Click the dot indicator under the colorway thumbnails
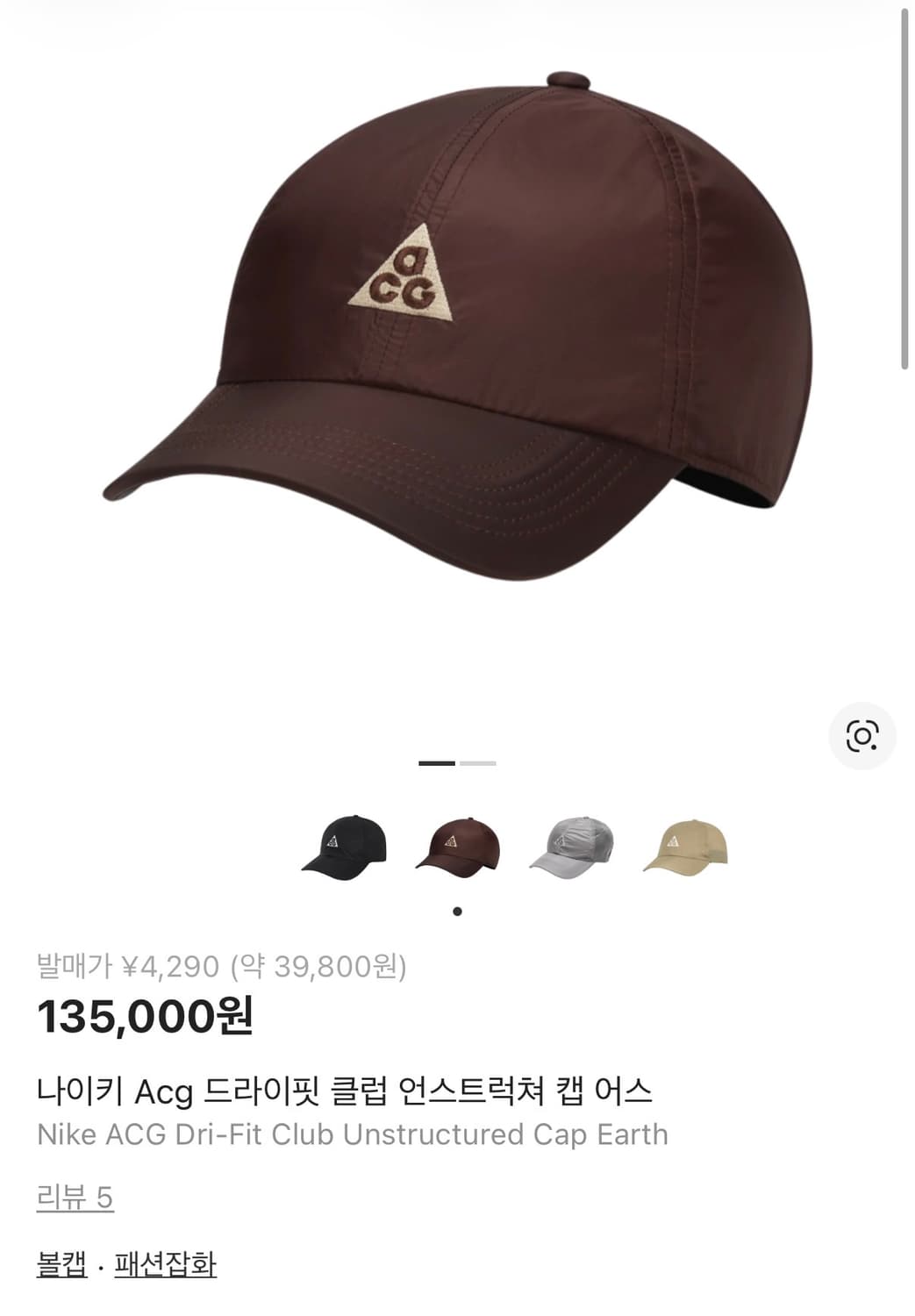 point(457,910)
